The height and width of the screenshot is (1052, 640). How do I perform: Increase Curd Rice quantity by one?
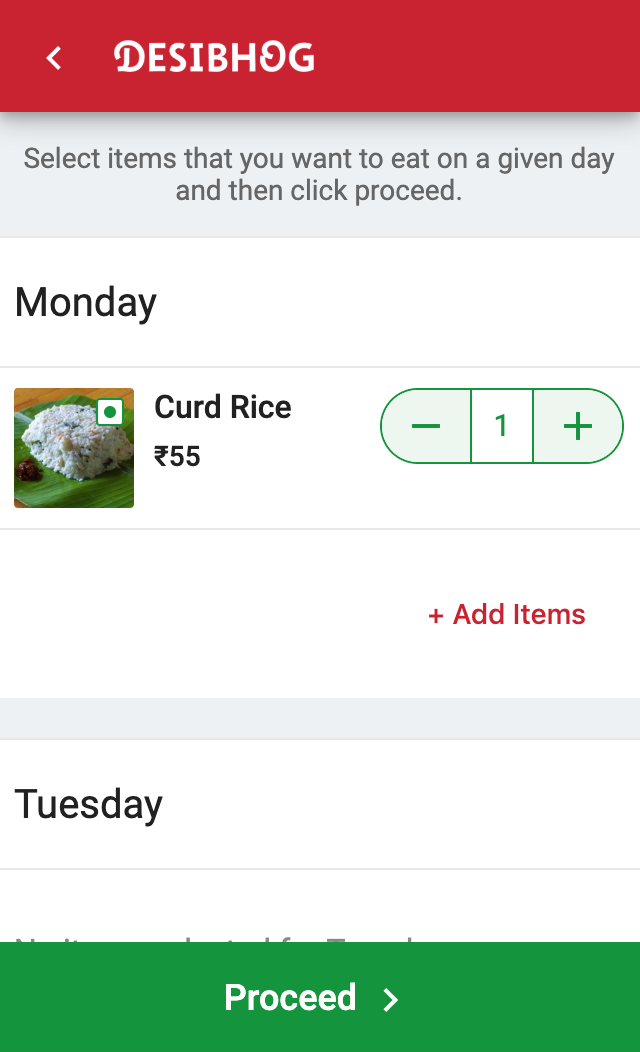coord(578,426)
